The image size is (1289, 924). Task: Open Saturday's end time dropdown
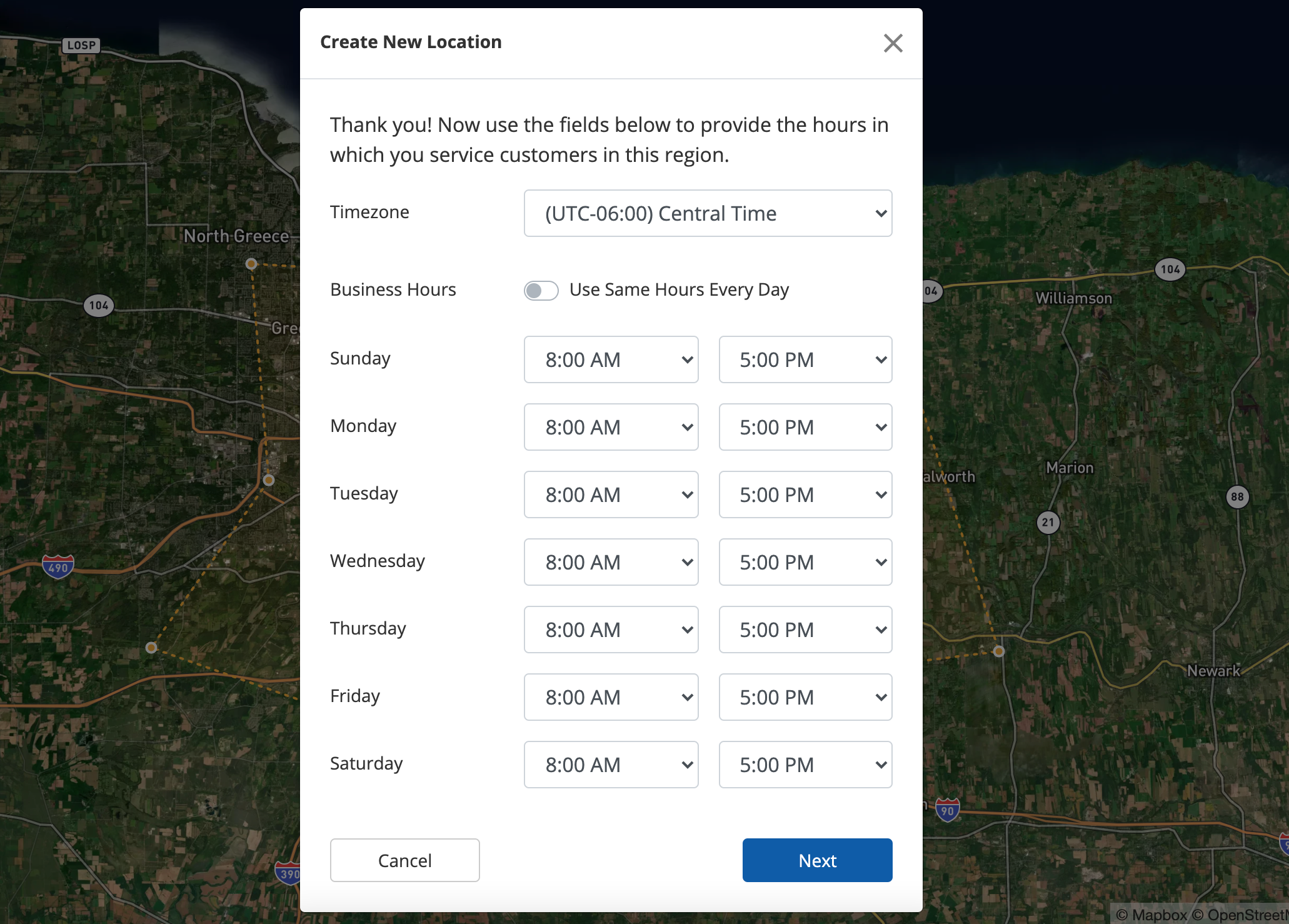805,765
